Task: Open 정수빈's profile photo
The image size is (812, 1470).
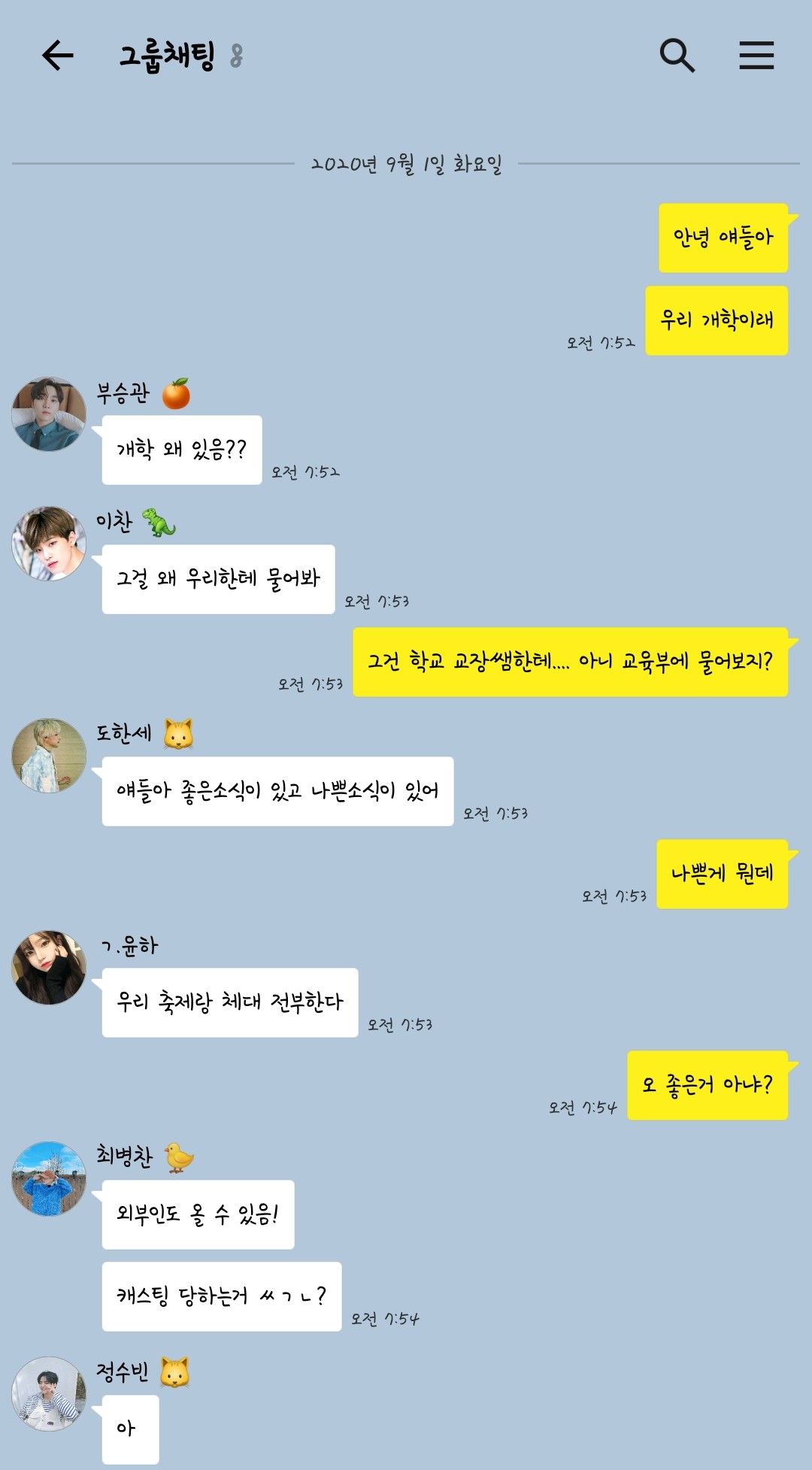Action: (x=49, y=1394)
